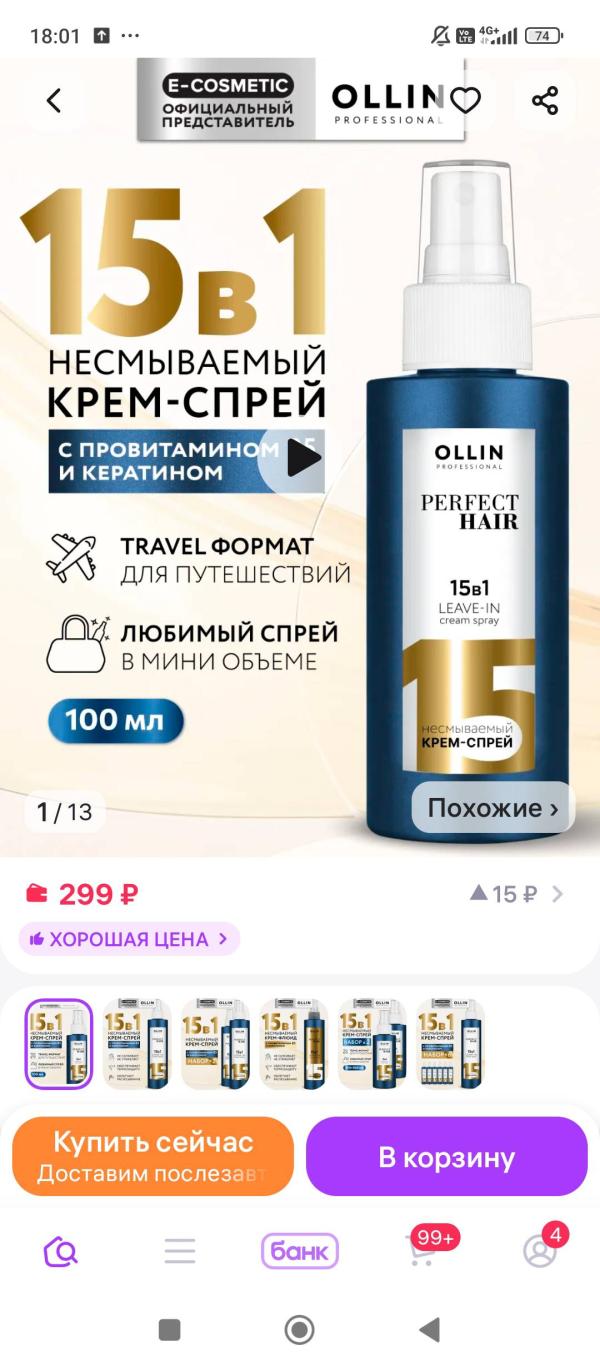
Task: Switch to the банк tab
Action: 300,1251
